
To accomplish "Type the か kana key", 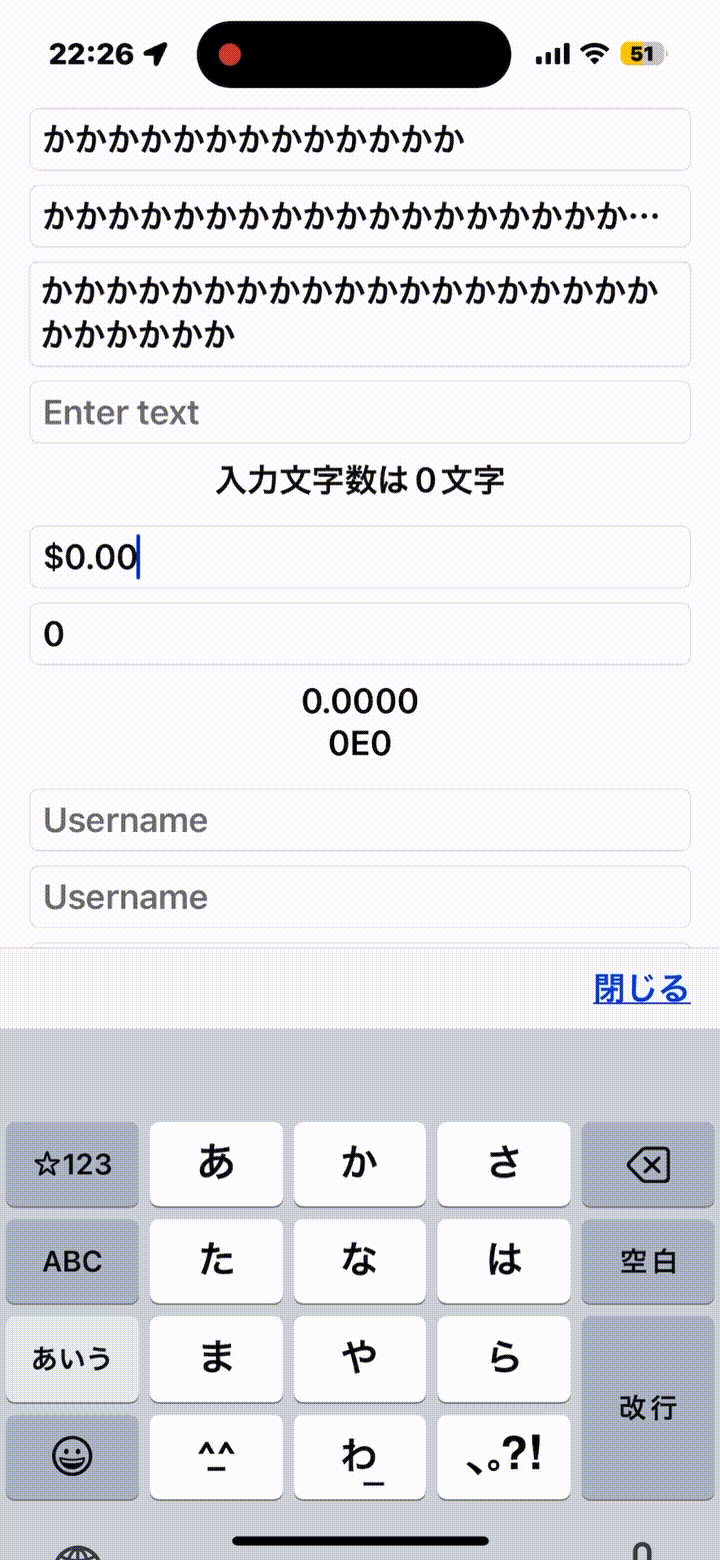I will pyautogui.click(x=359, y=1164).
